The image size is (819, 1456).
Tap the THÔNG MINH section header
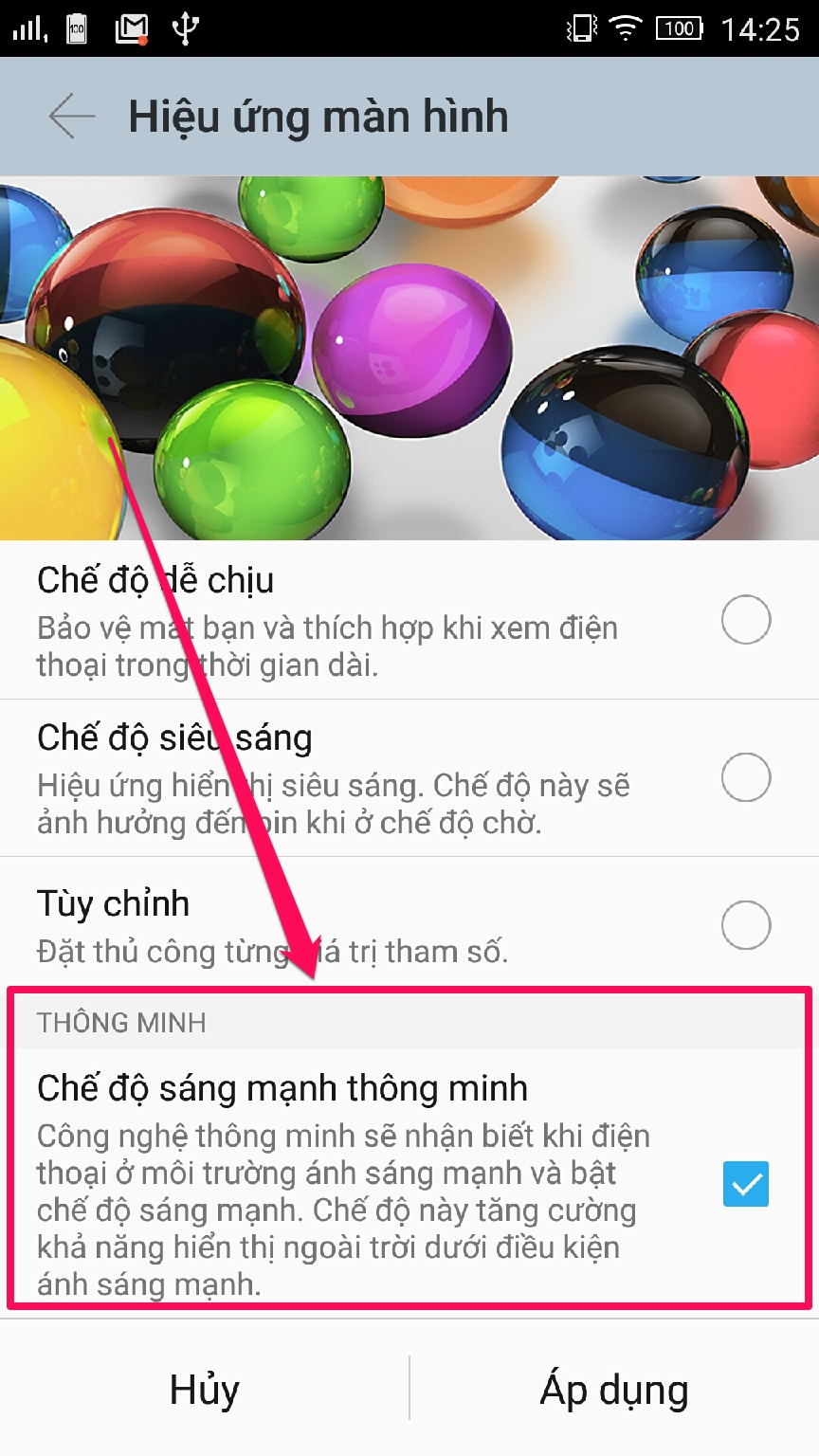point(120,1023)
